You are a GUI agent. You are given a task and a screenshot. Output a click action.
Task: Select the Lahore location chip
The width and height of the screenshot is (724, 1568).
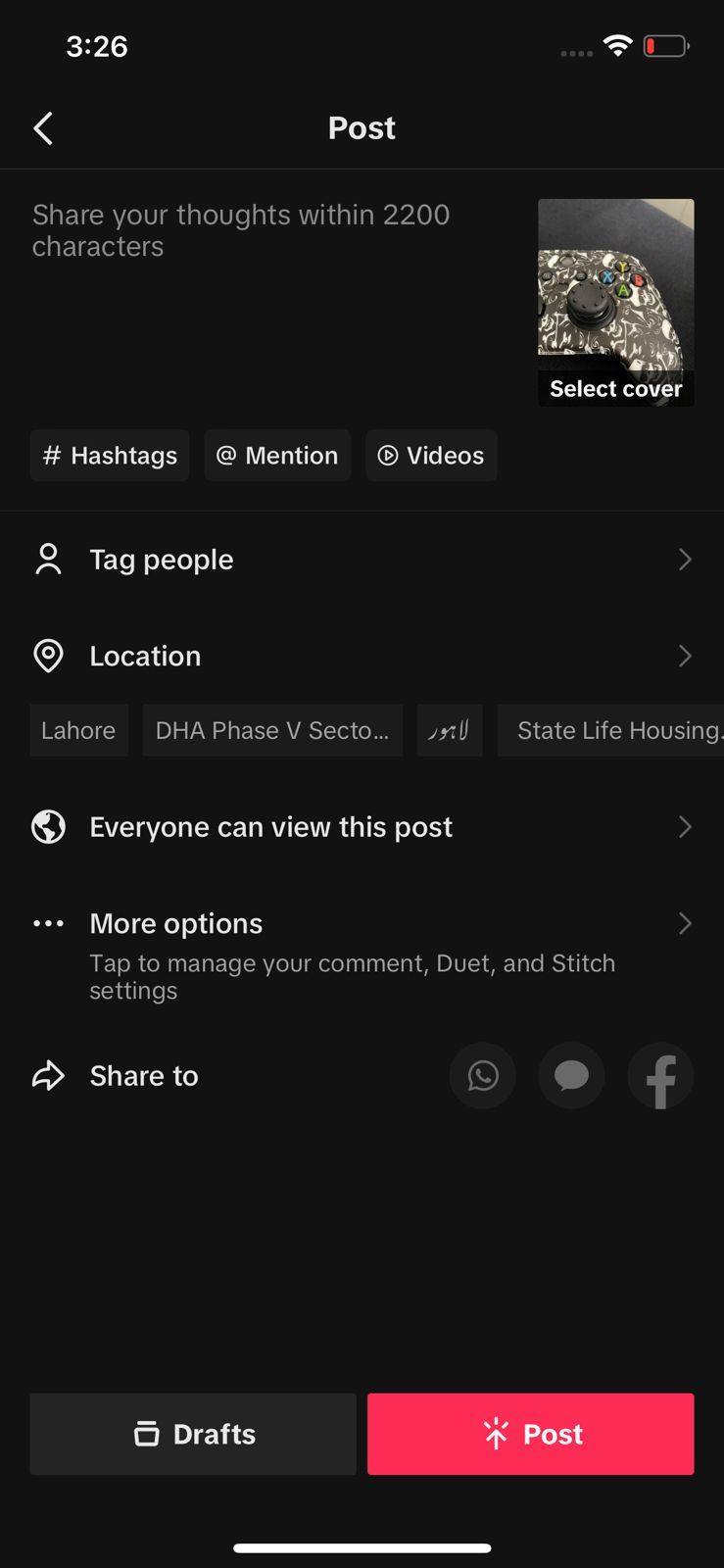pyautogui.click(x=78, y=730)
